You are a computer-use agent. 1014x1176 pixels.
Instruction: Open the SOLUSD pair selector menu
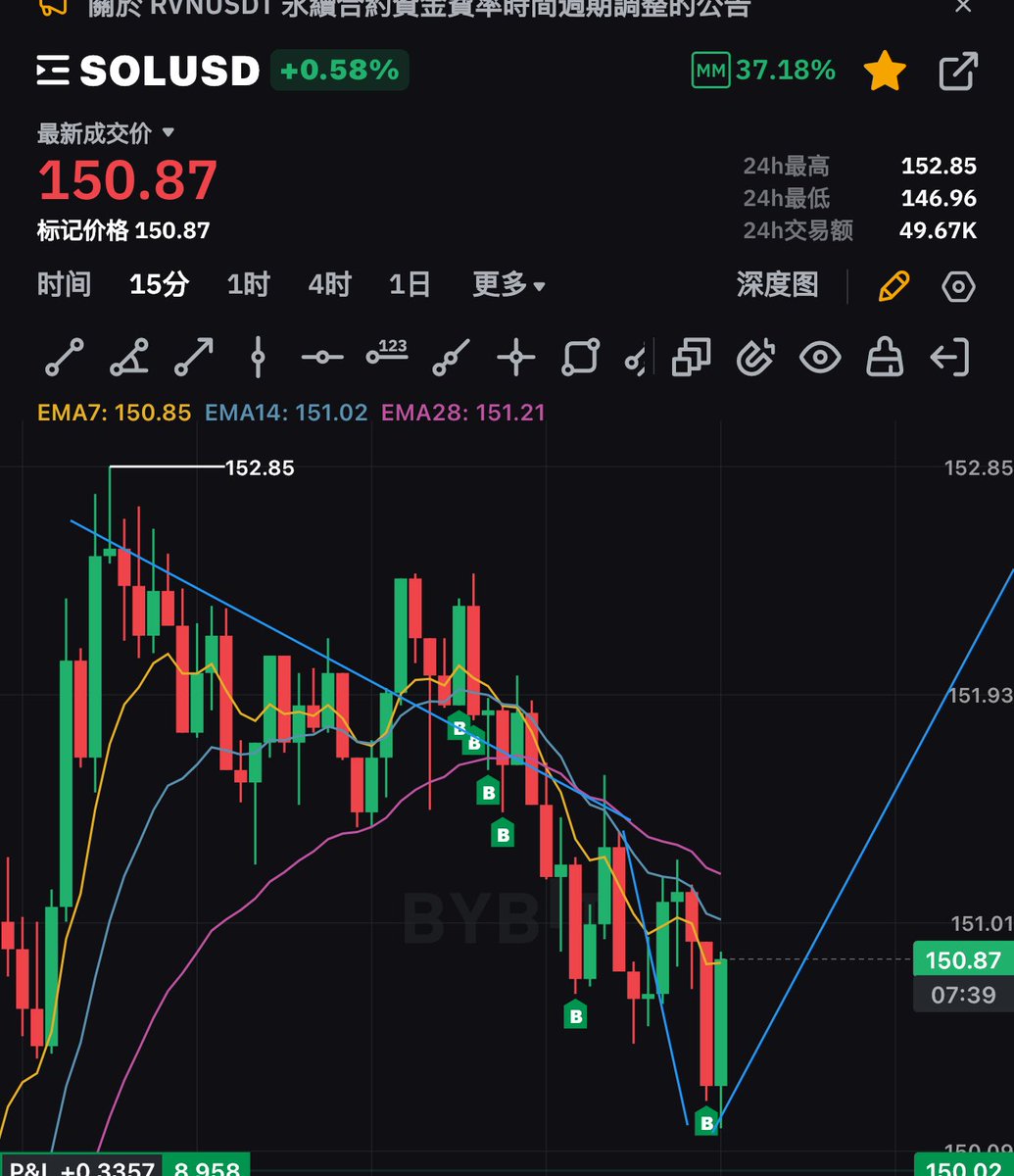pyautogui.click(x=53, y=71)
